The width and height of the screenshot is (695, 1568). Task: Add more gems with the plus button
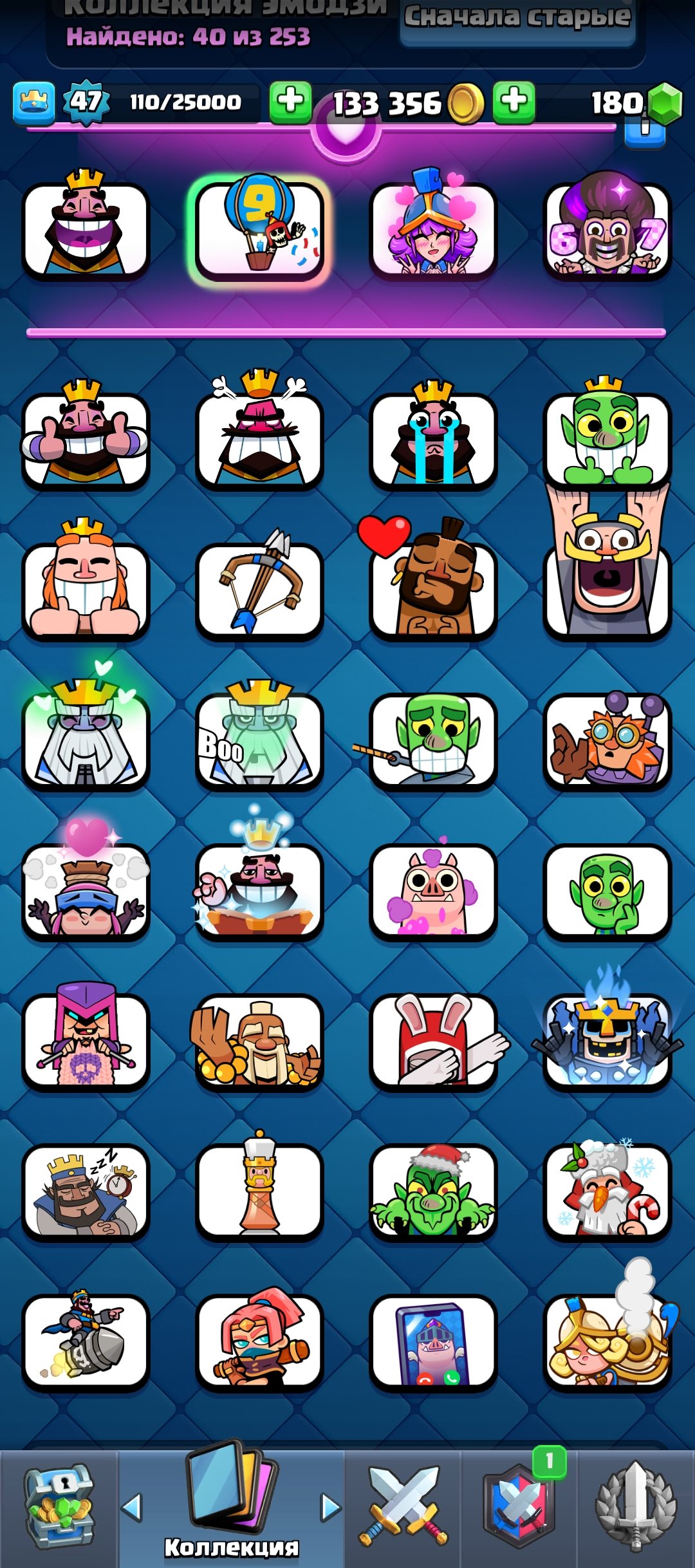[x=514, y=102]
